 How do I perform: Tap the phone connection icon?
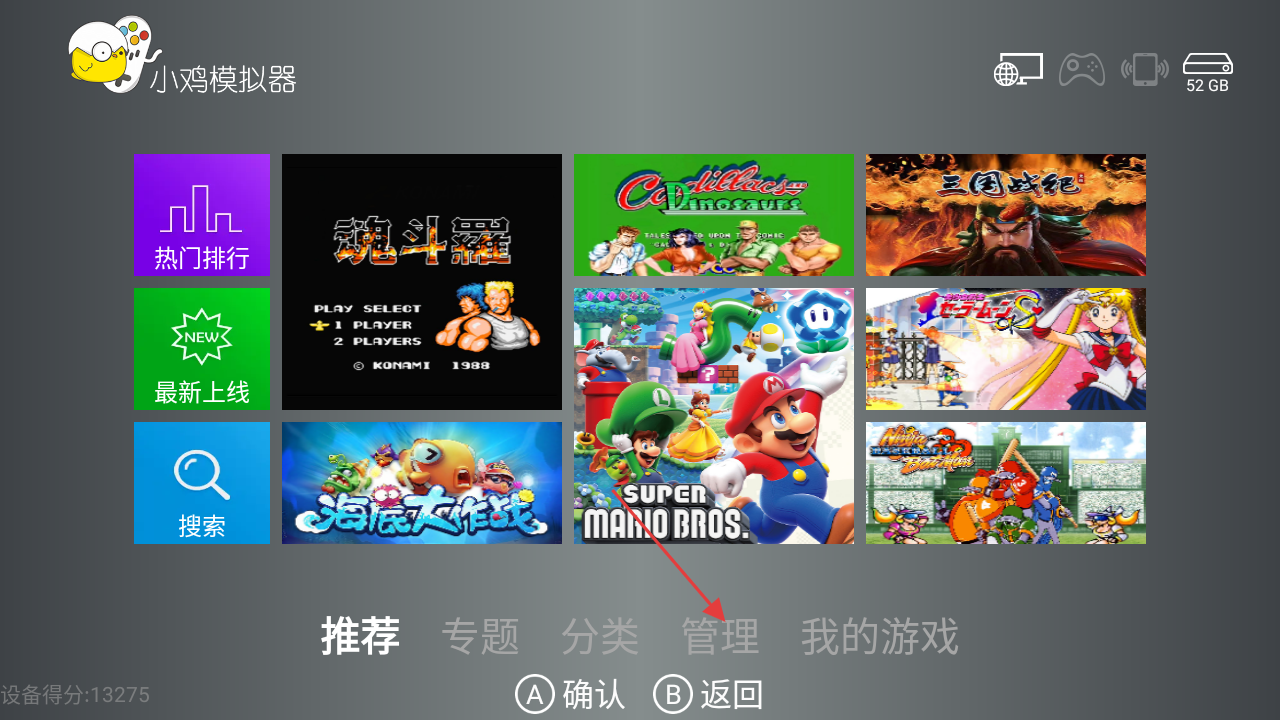coord(1144,70)
